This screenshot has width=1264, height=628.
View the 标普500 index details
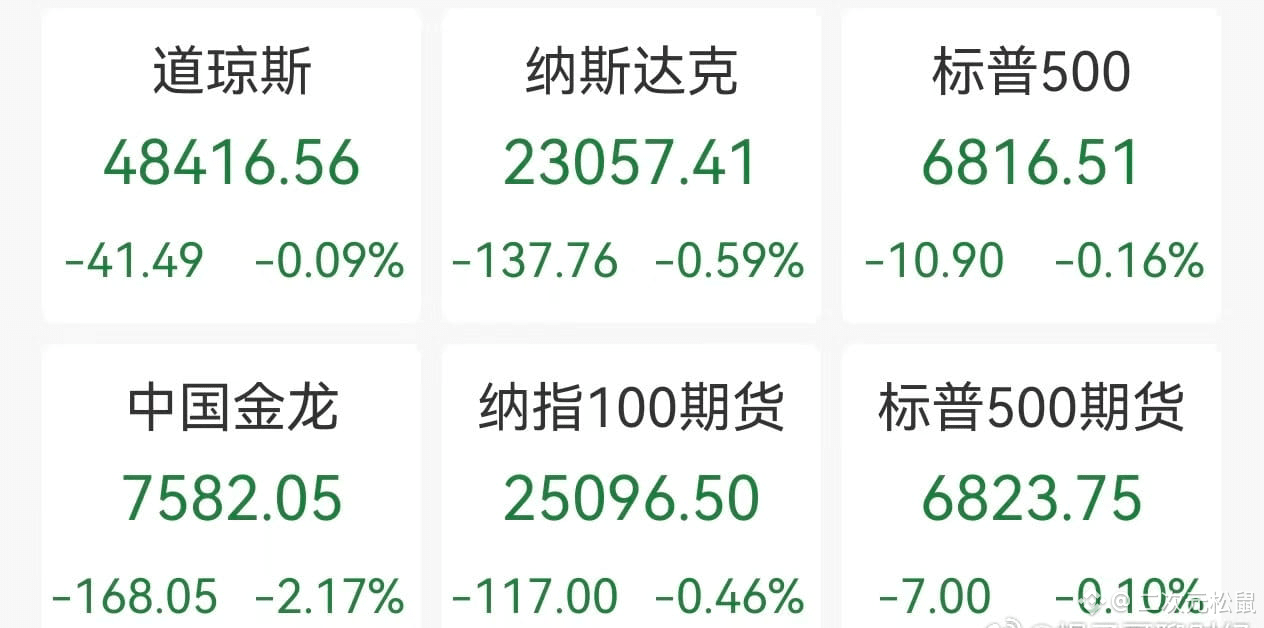pyautogui.click(x=1030, y=165)
